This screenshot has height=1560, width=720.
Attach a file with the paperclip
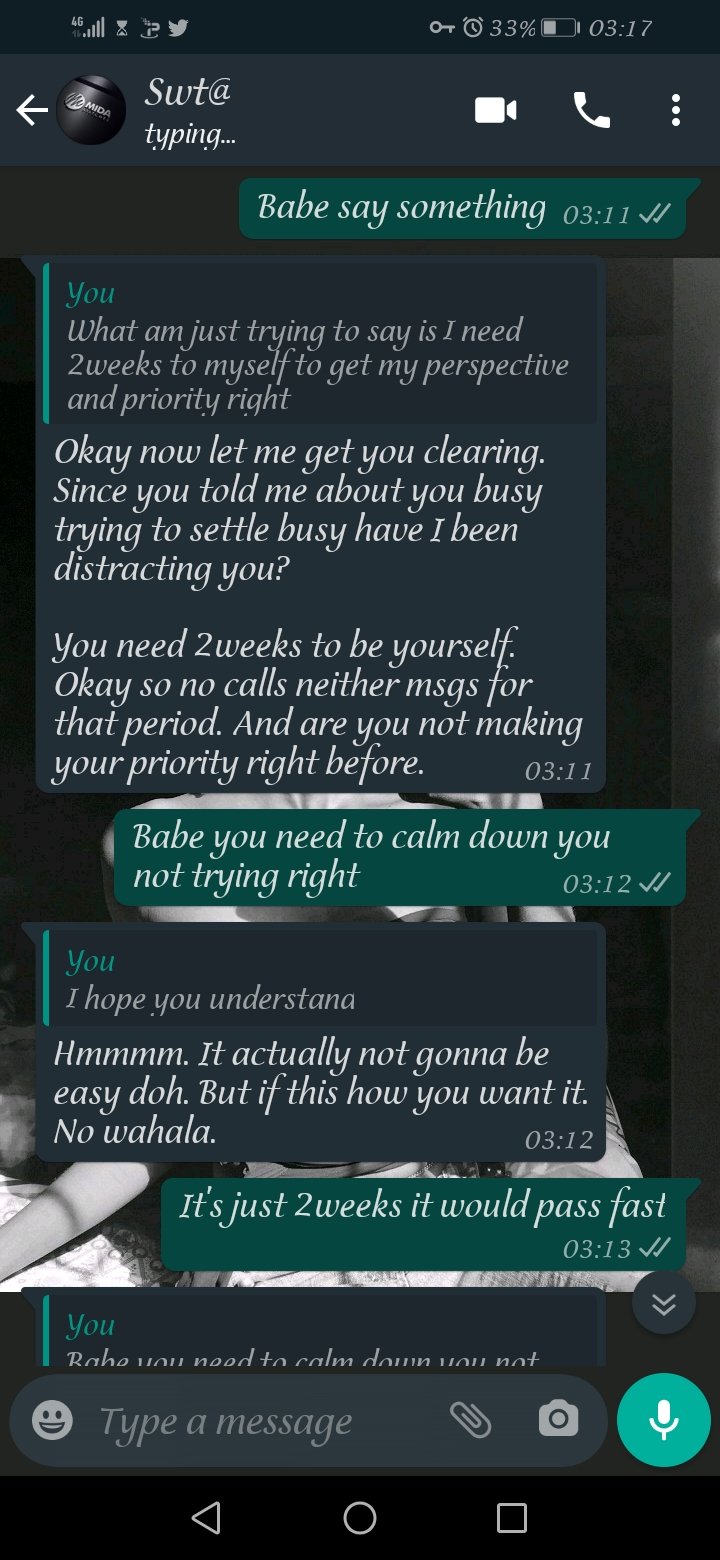click(x=470, y=1419)
